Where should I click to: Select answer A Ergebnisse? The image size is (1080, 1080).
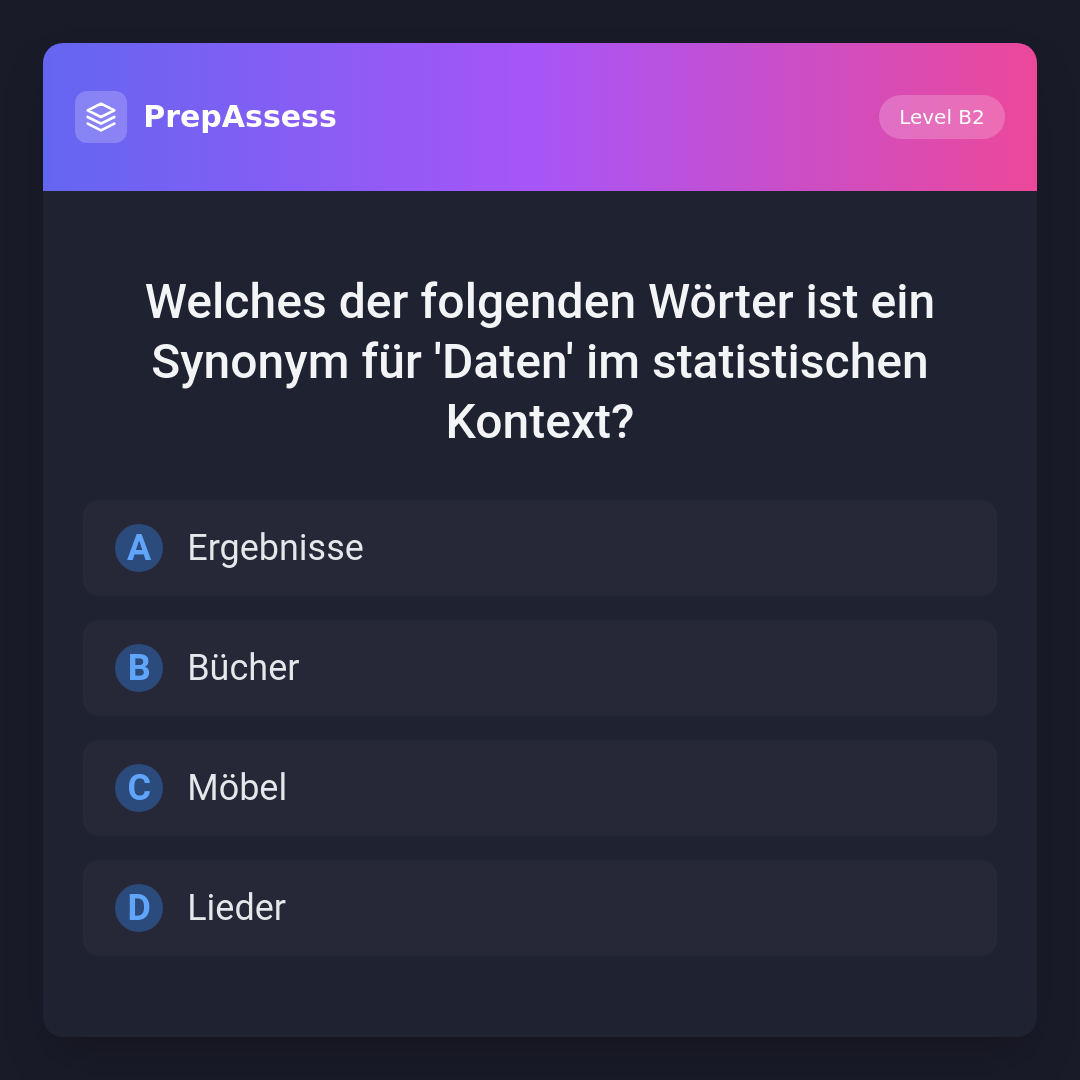tap(540, 548)
